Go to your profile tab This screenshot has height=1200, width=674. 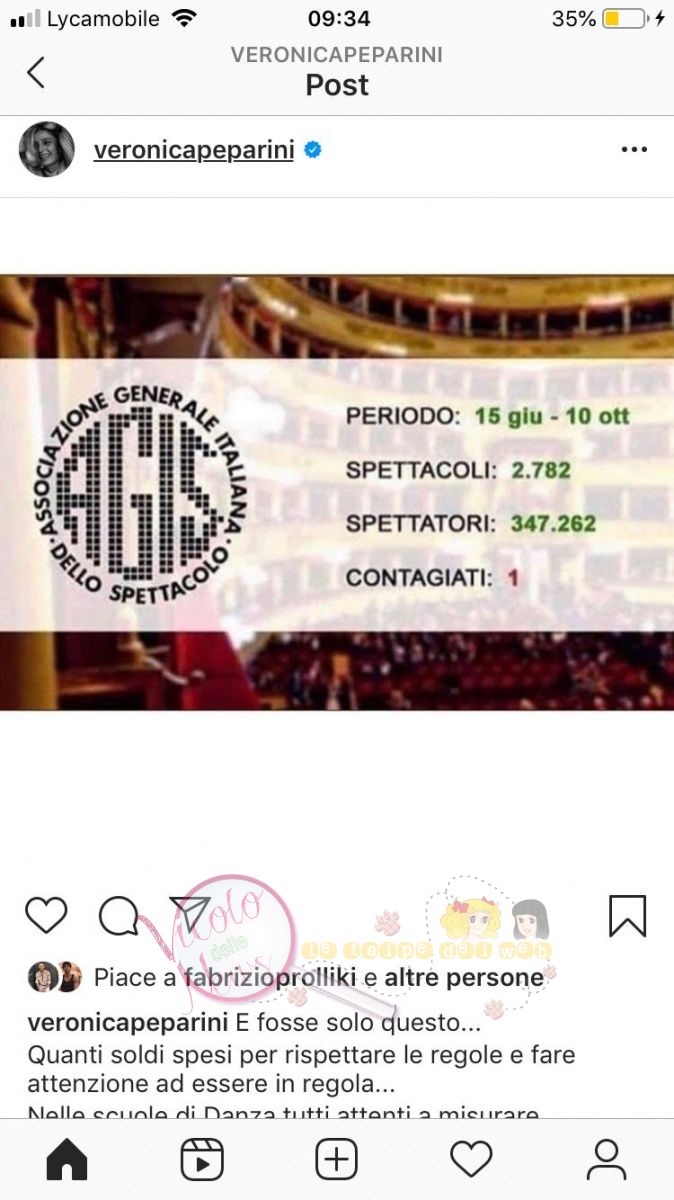click(x=606, y=1159)
